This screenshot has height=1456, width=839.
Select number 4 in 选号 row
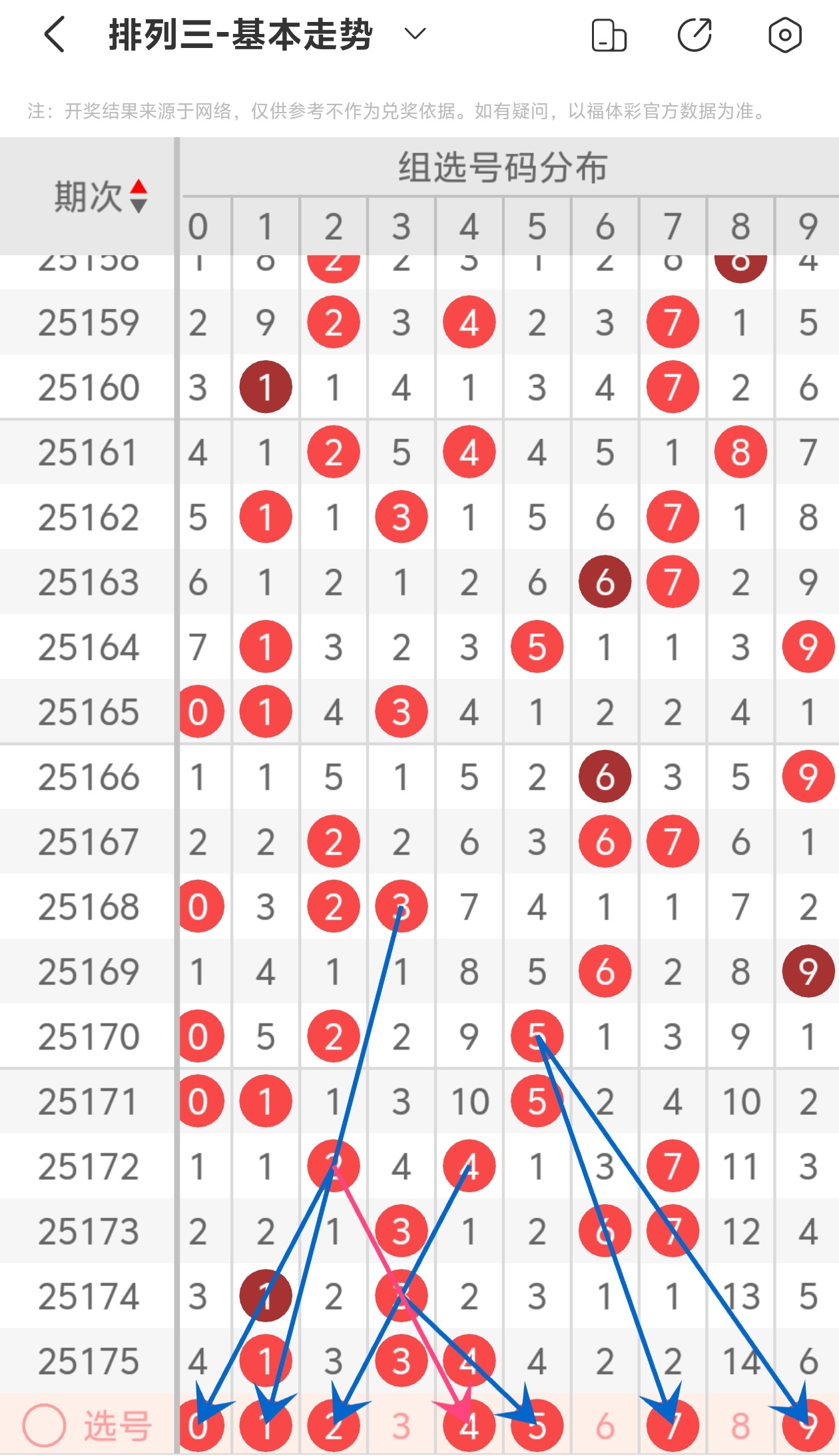469,1426
